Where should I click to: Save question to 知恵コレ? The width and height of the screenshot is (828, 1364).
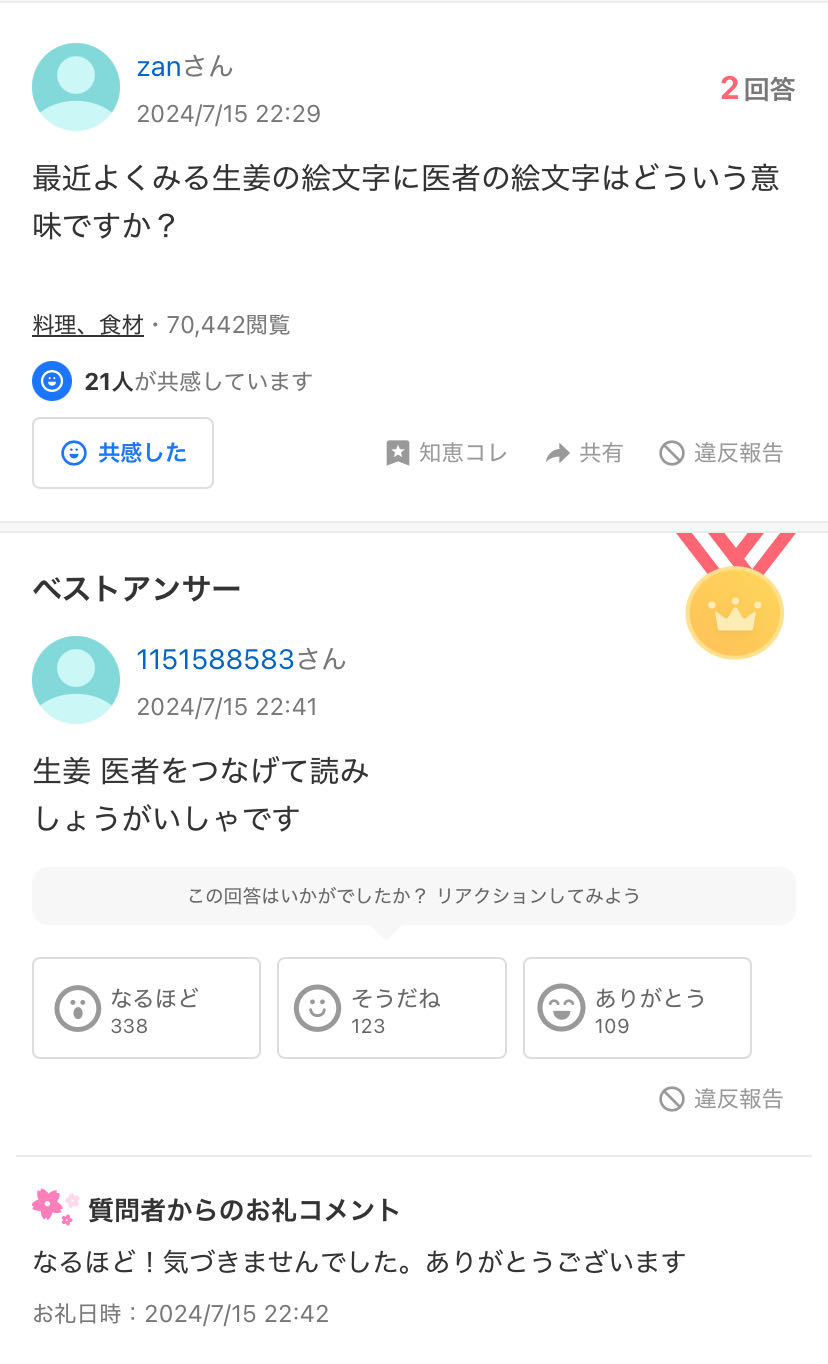(x=447, y=453)
